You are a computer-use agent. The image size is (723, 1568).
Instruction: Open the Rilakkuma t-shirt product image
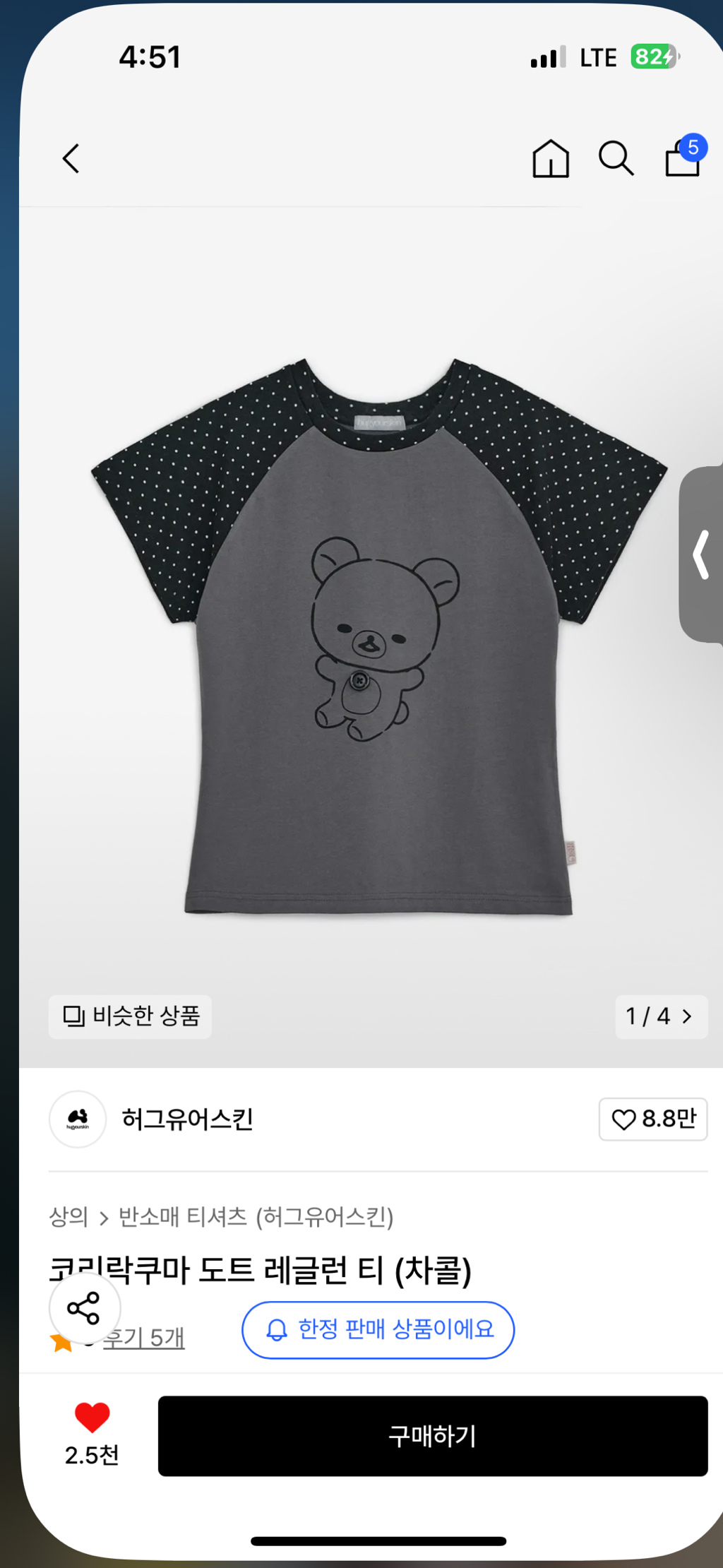(378, 636)
